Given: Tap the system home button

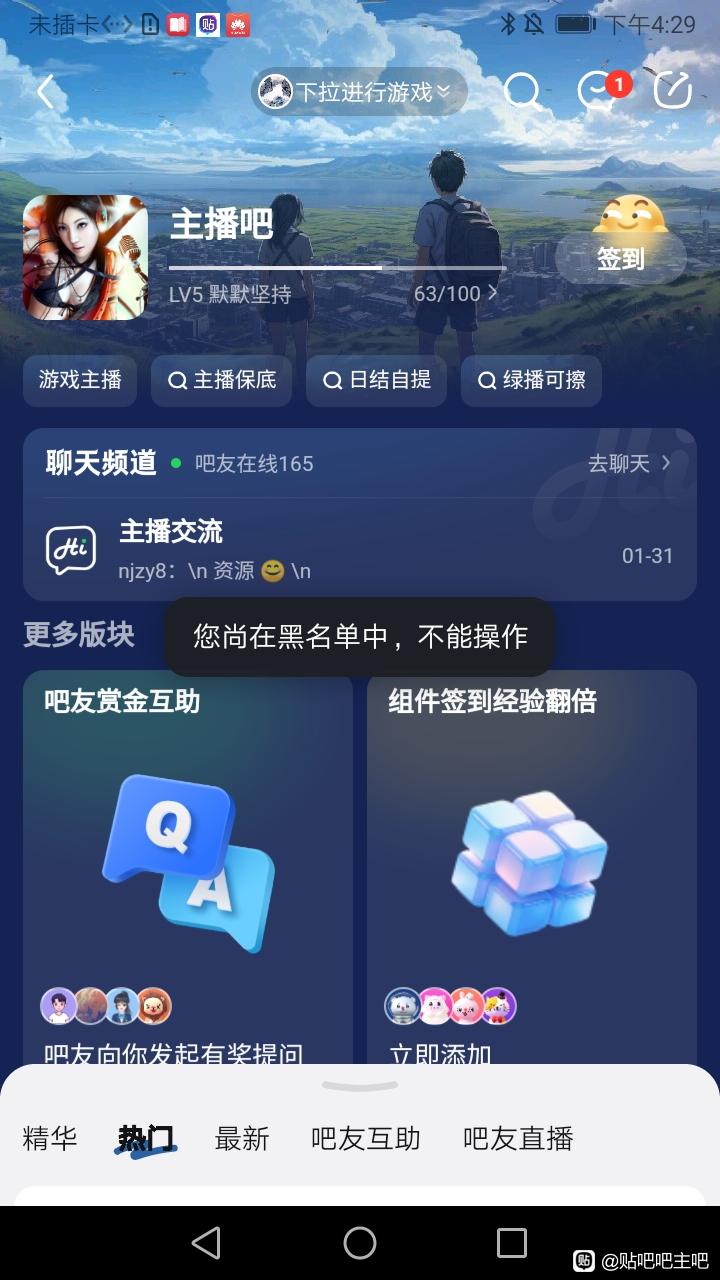Looking at the screenshot, I should (x=360, y=1243).
